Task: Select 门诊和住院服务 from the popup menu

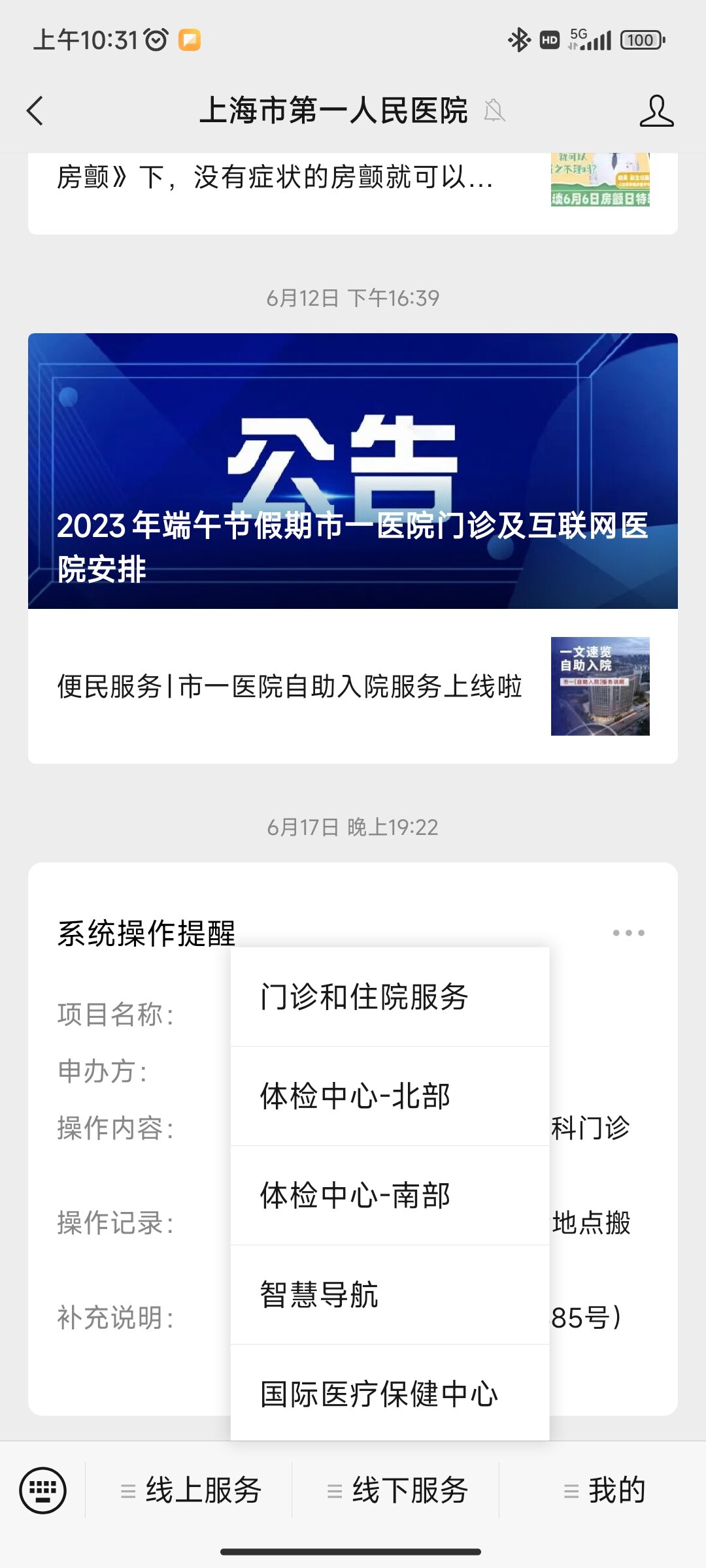Action: 390,997
